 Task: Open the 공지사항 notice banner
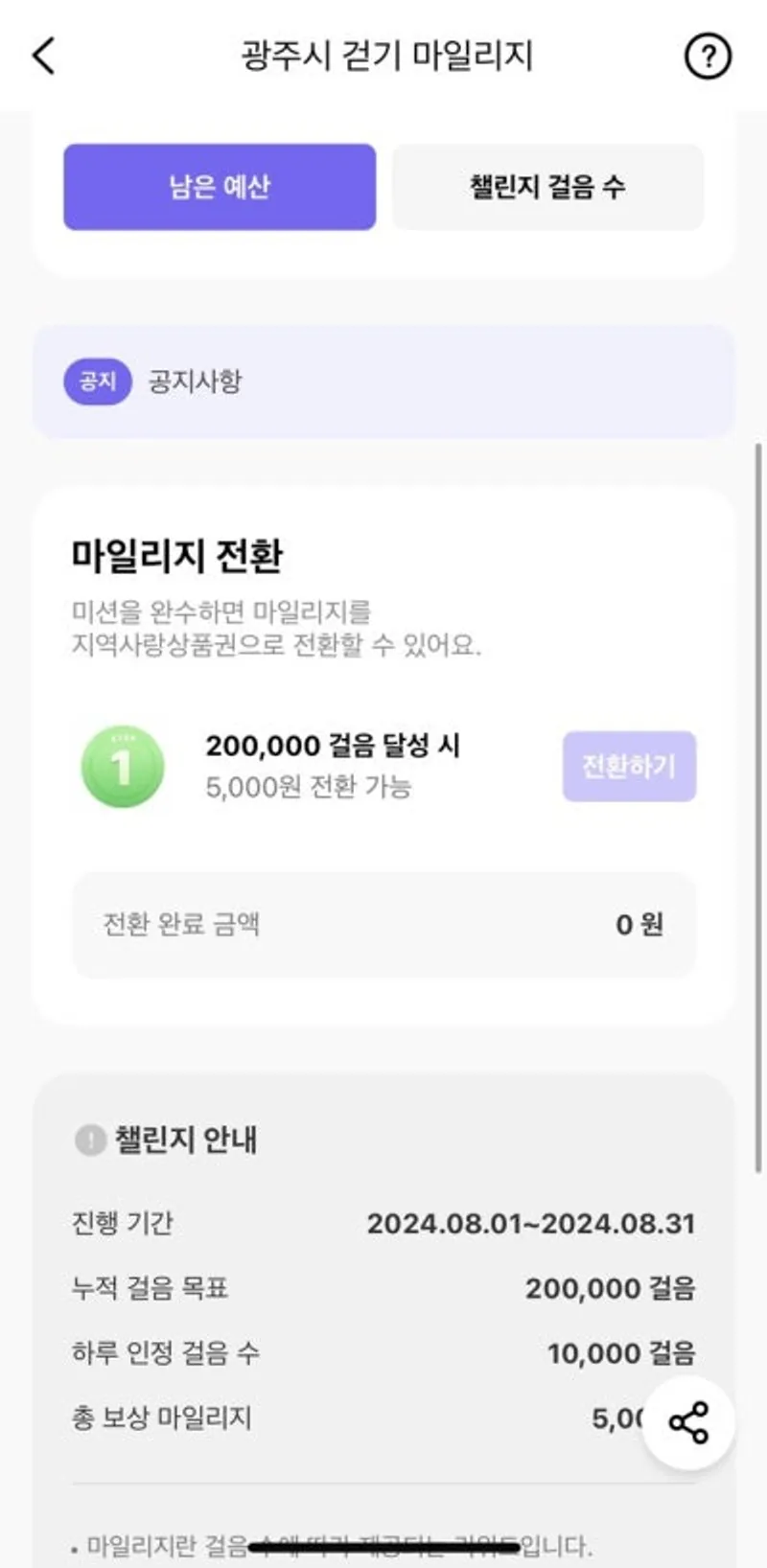tap(383, 381)
